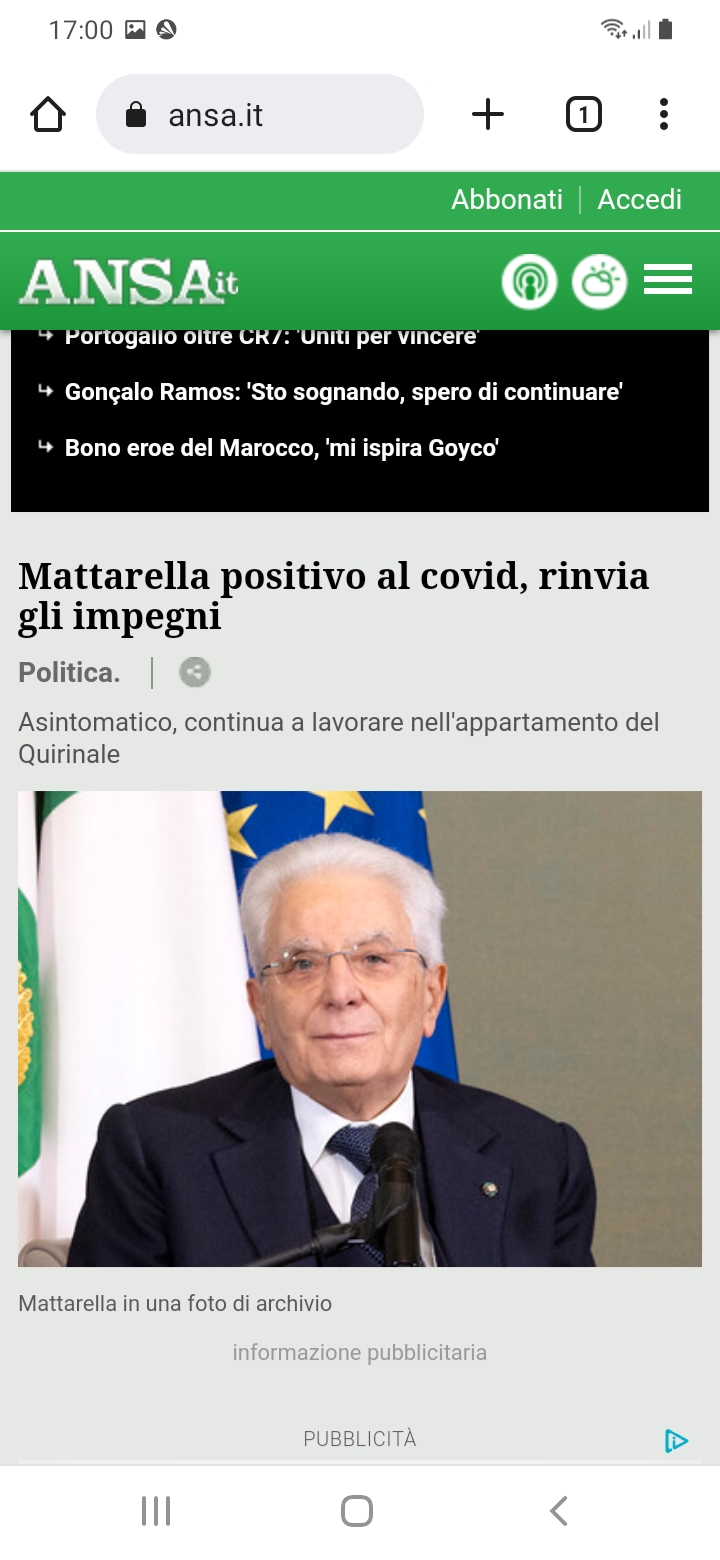The width and height of the screenshot is (720, 1560).
Task: Open the recent apps view
Action: click(x=156, y=1510)
